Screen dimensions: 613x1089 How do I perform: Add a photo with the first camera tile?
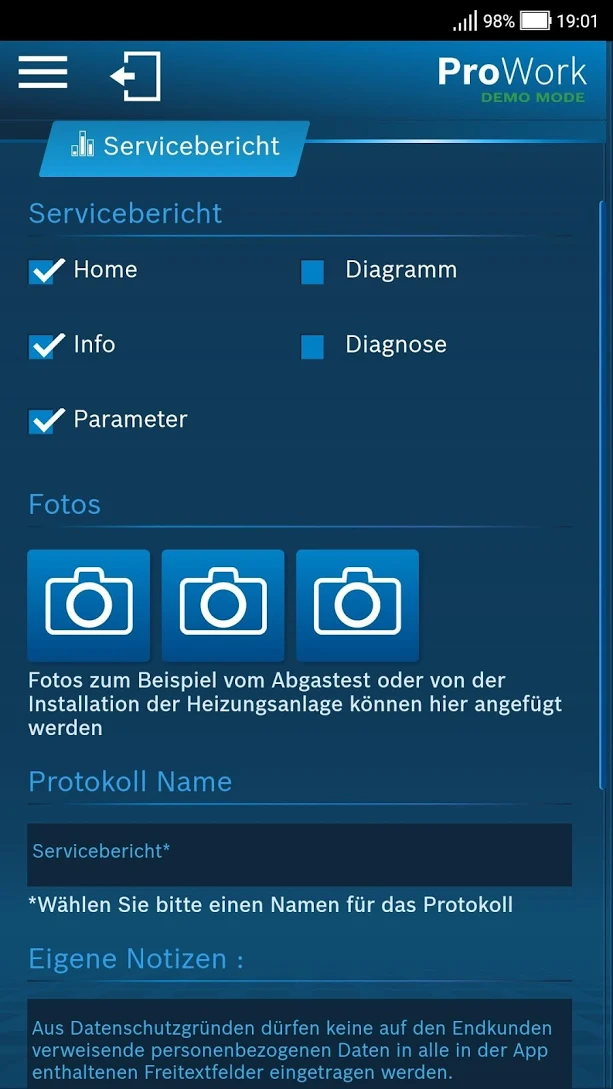(89, 605)
